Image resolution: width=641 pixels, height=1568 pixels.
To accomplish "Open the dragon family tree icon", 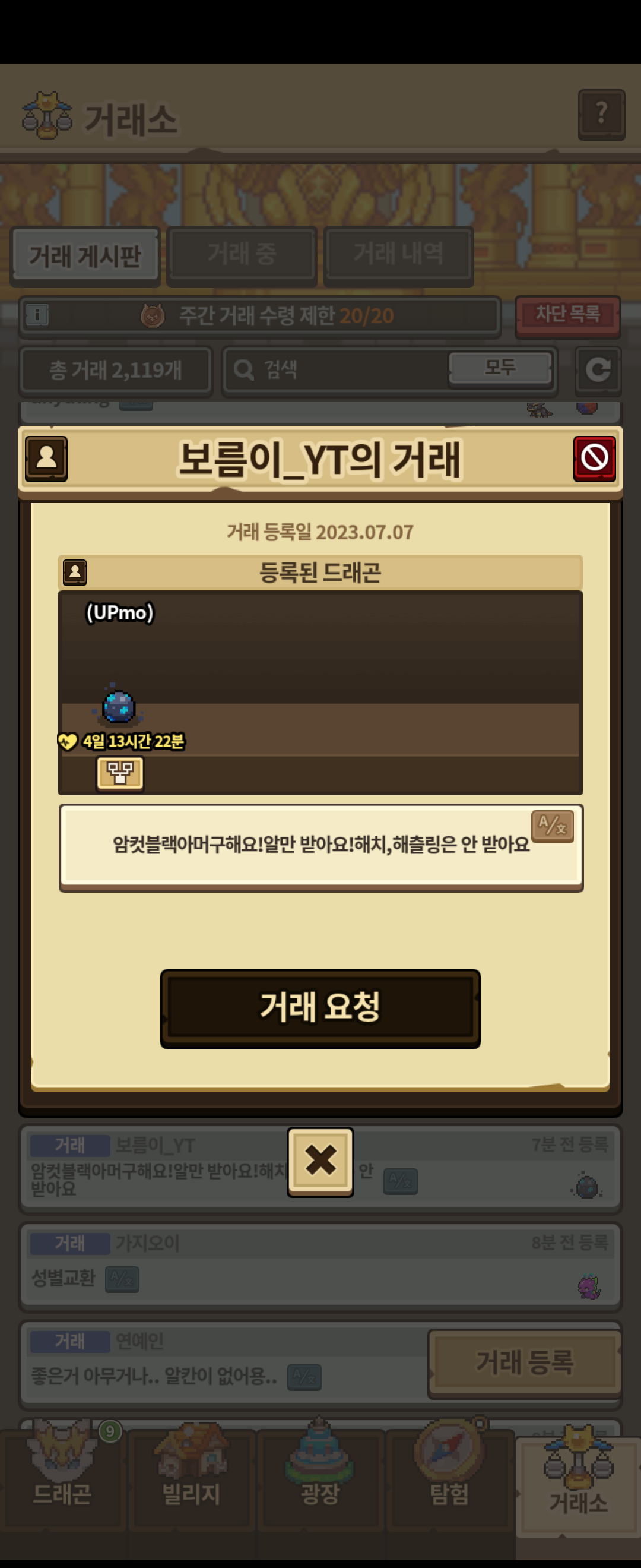I will pos(120,773).
